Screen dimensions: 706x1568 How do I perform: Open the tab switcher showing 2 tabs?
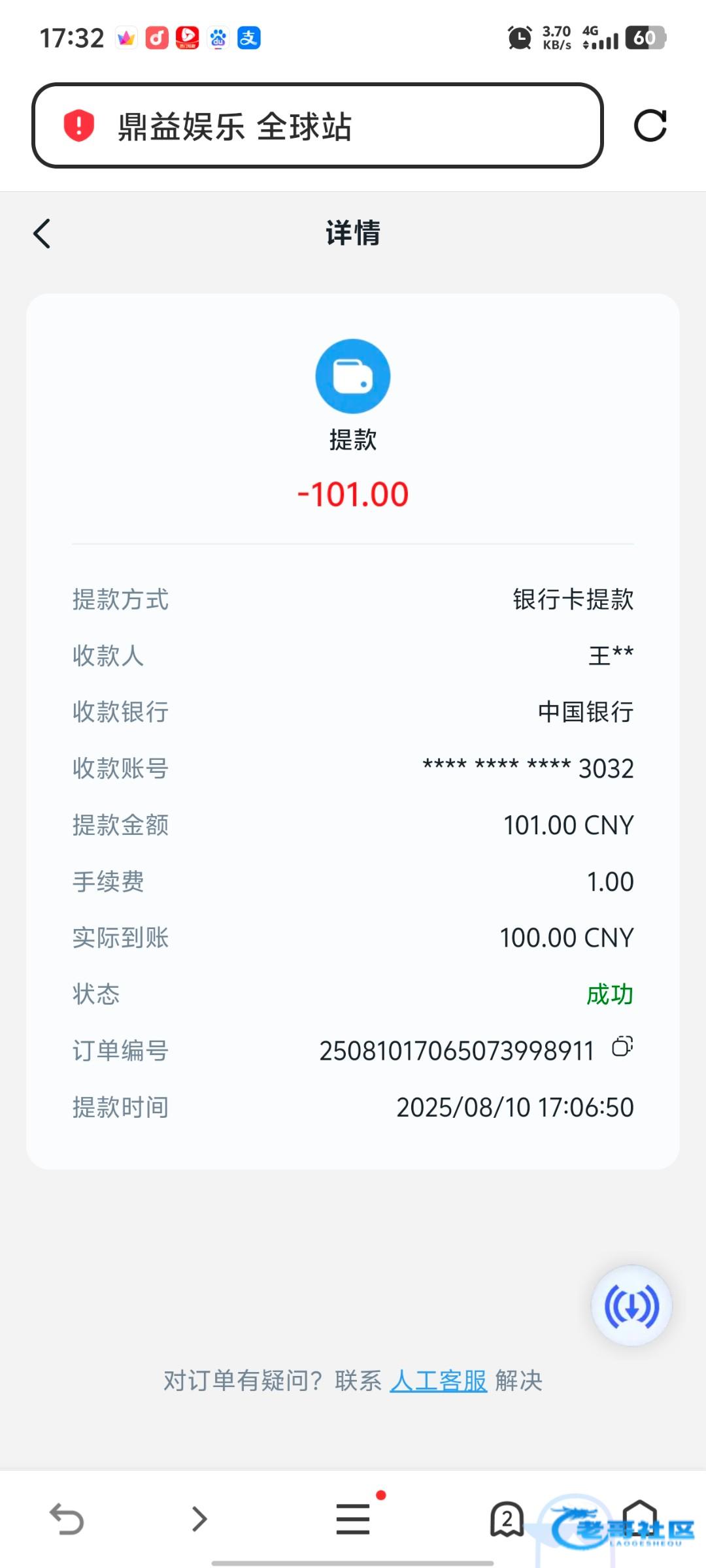pos(507,1519)
